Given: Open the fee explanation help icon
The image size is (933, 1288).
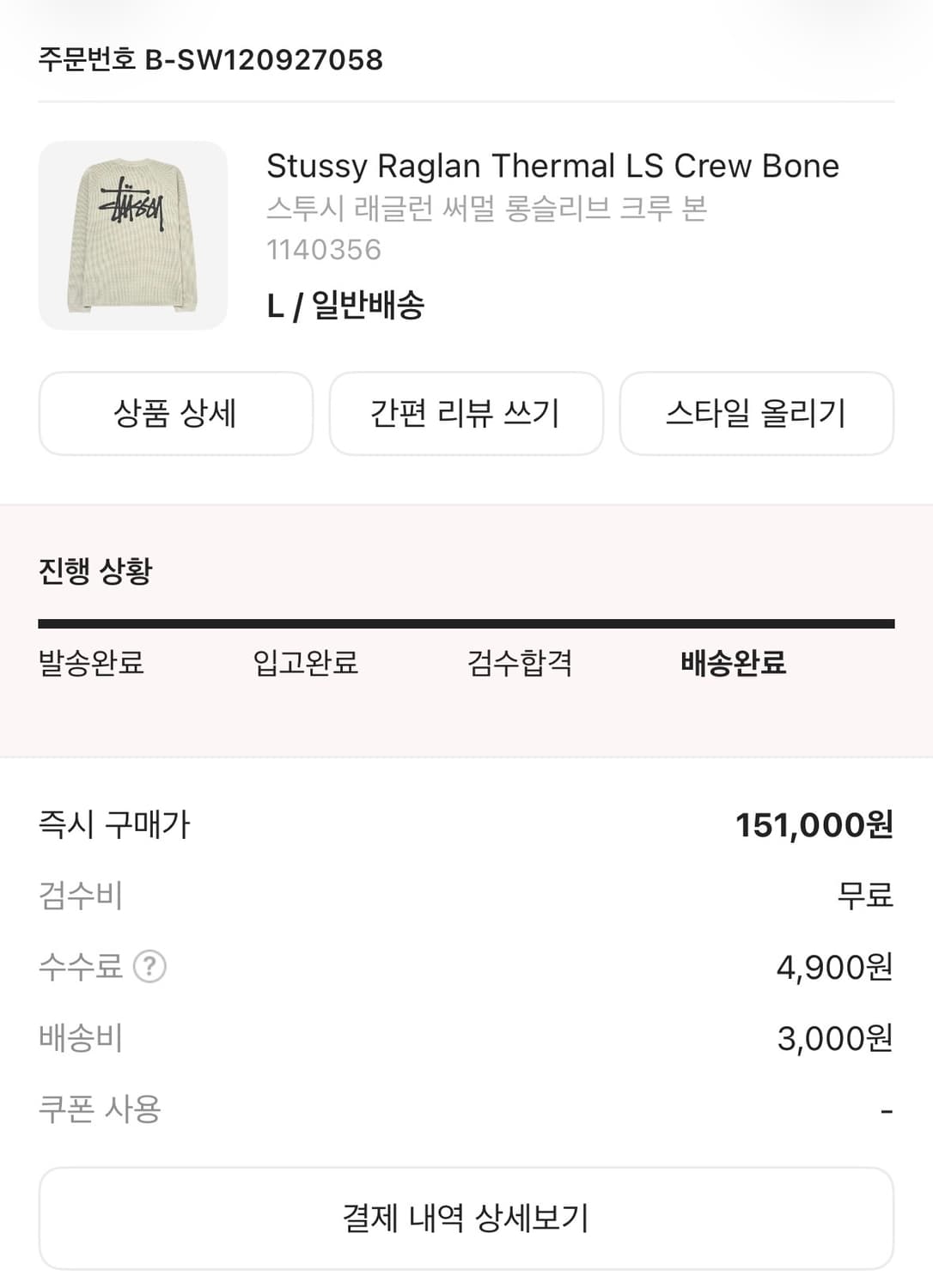Looking at the screenshot, I should pyautogui.click(x=148, y=969).
